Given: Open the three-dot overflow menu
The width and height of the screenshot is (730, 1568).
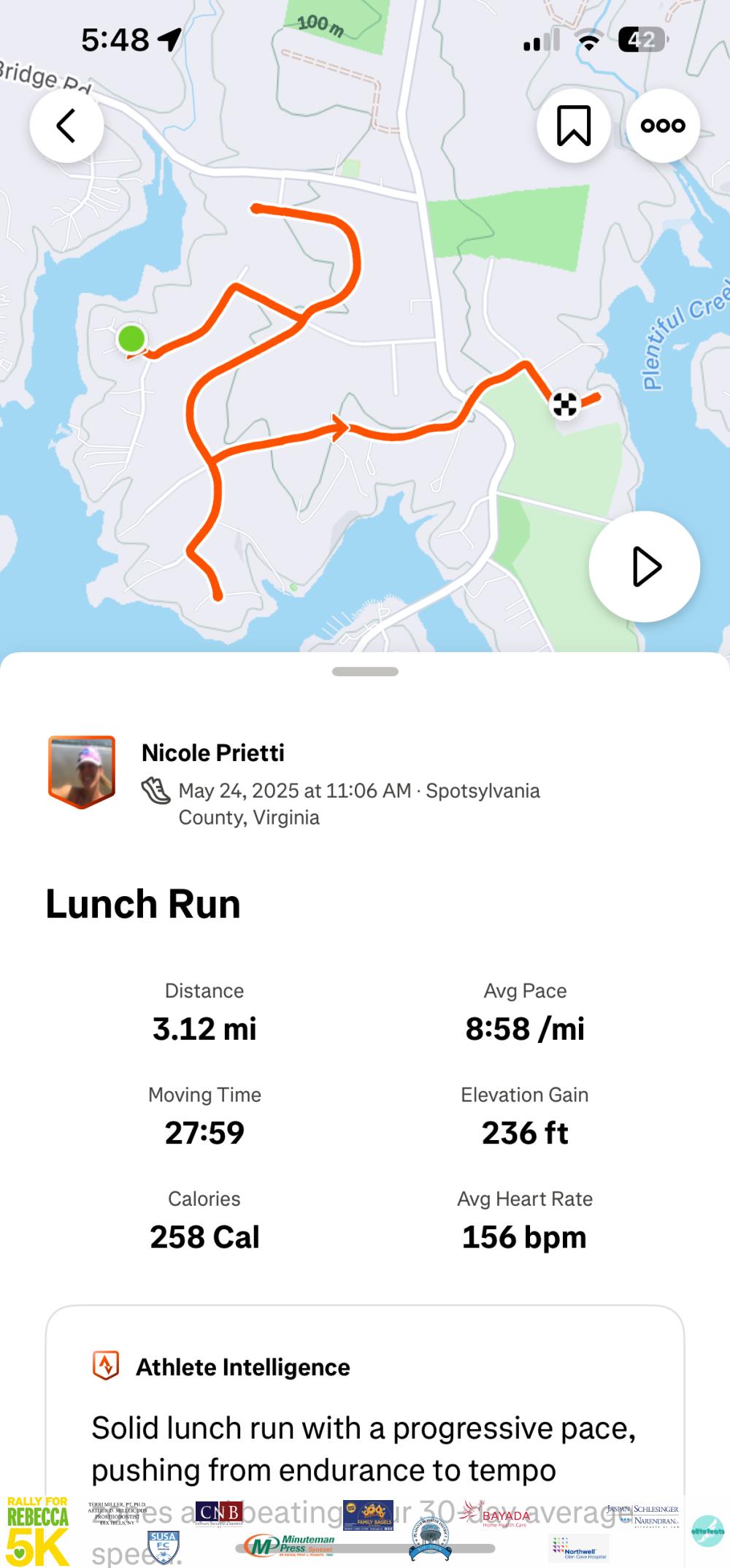Looking at the screenshot, I should point(662,126).
